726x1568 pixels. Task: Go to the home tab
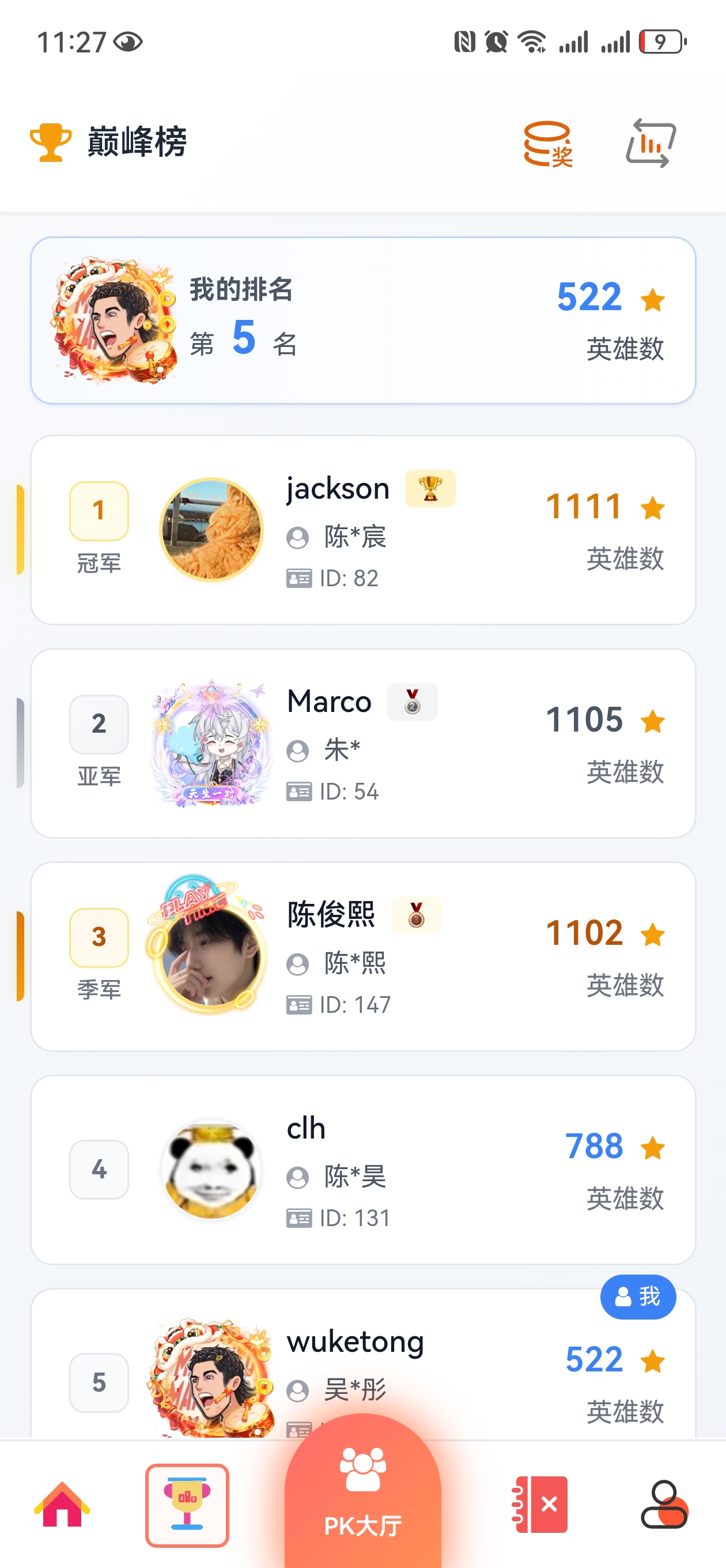coord(62,1505)
